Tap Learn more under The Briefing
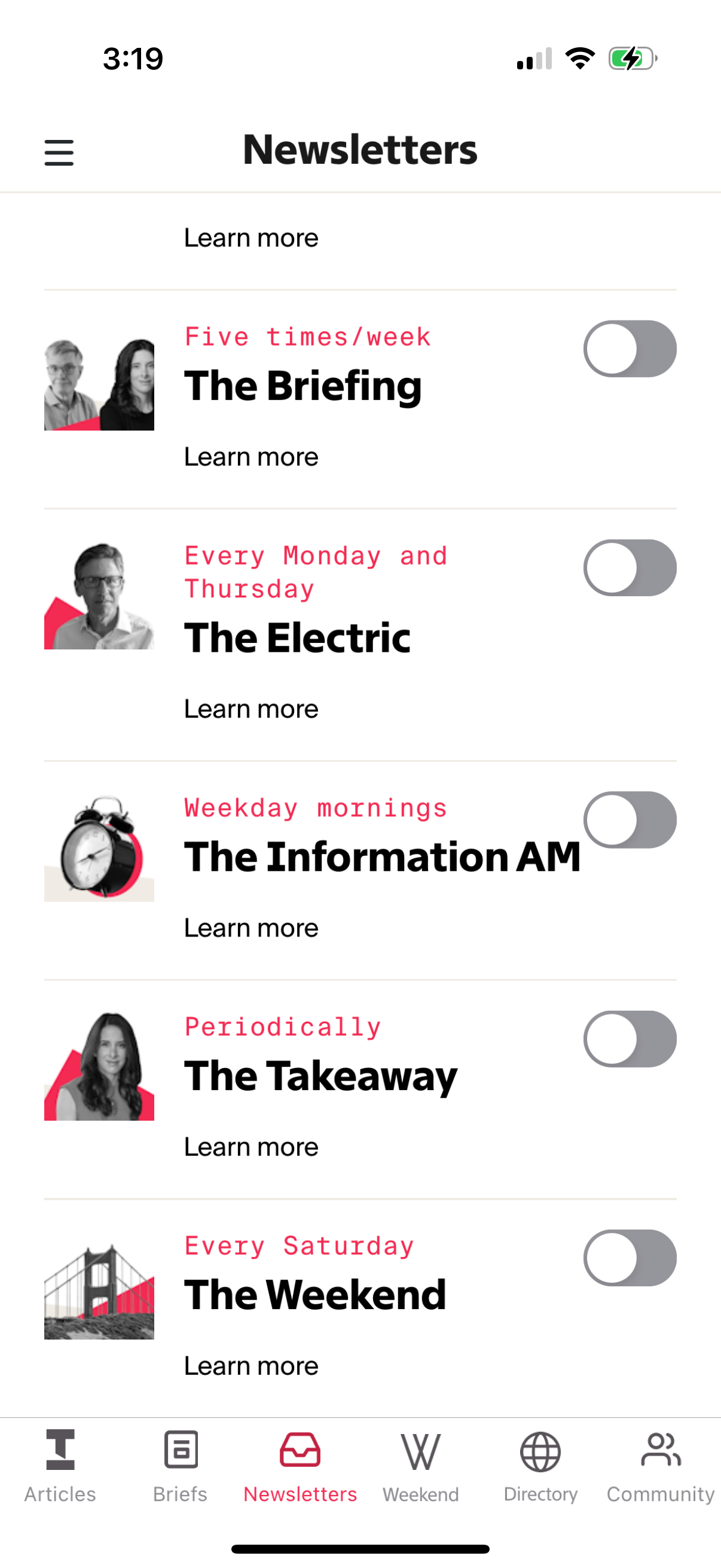This screenshot has width=721, height=1568. pos(251,456)
